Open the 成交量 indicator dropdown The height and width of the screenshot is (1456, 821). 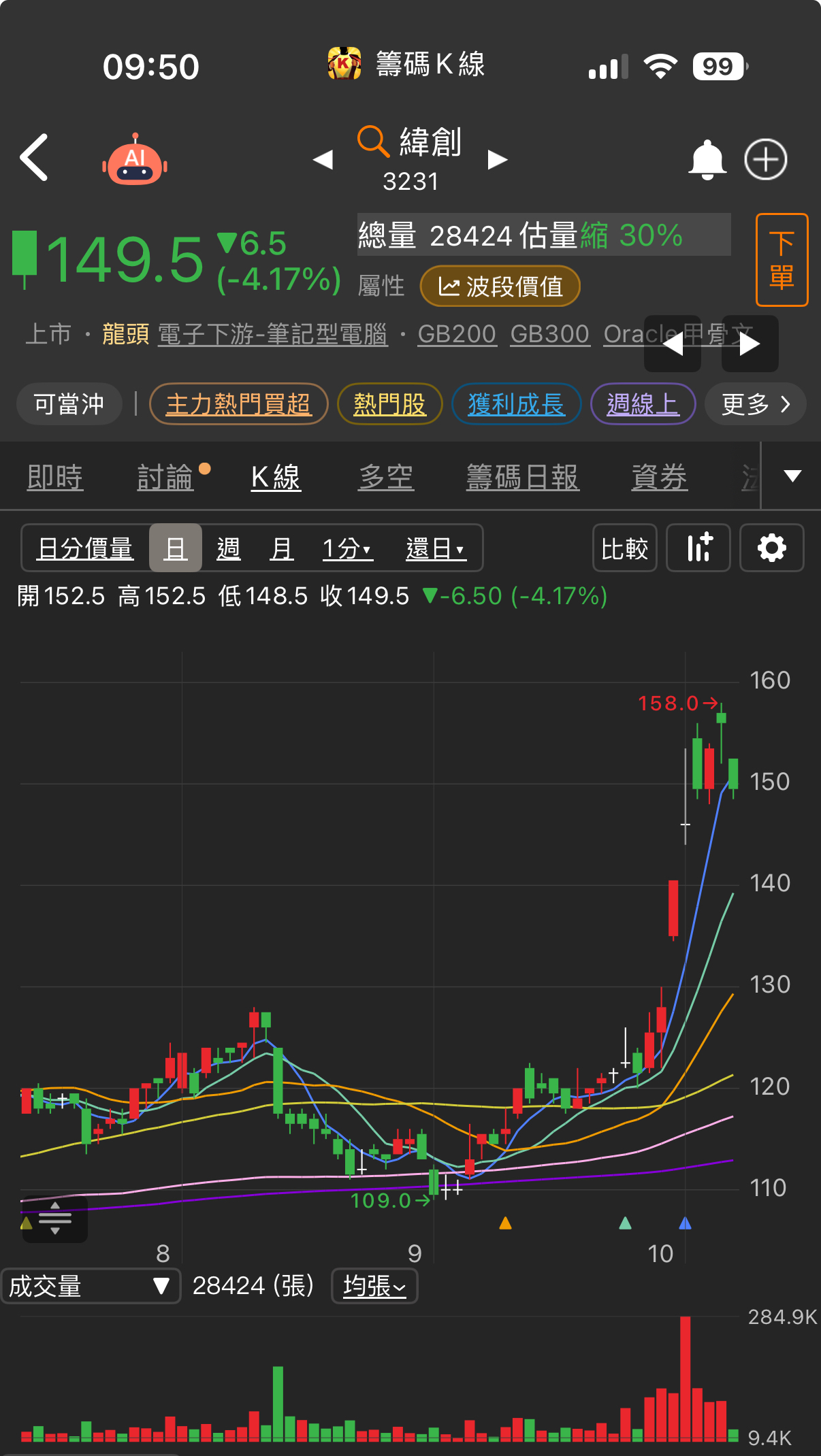click(90, 1286)
